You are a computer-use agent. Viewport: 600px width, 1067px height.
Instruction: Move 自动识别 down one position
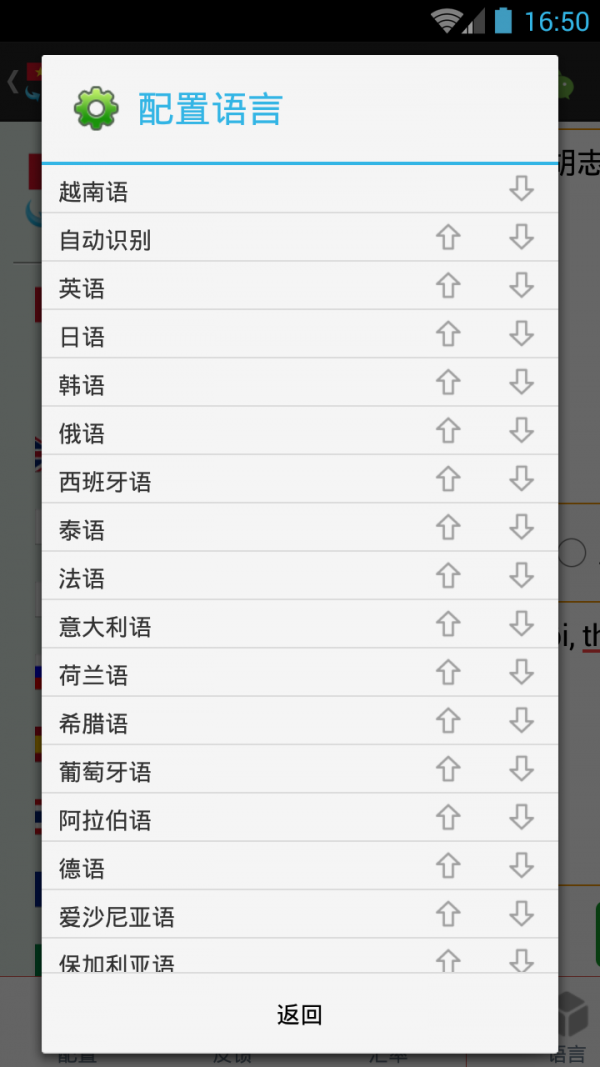click(x=521, y=238)
